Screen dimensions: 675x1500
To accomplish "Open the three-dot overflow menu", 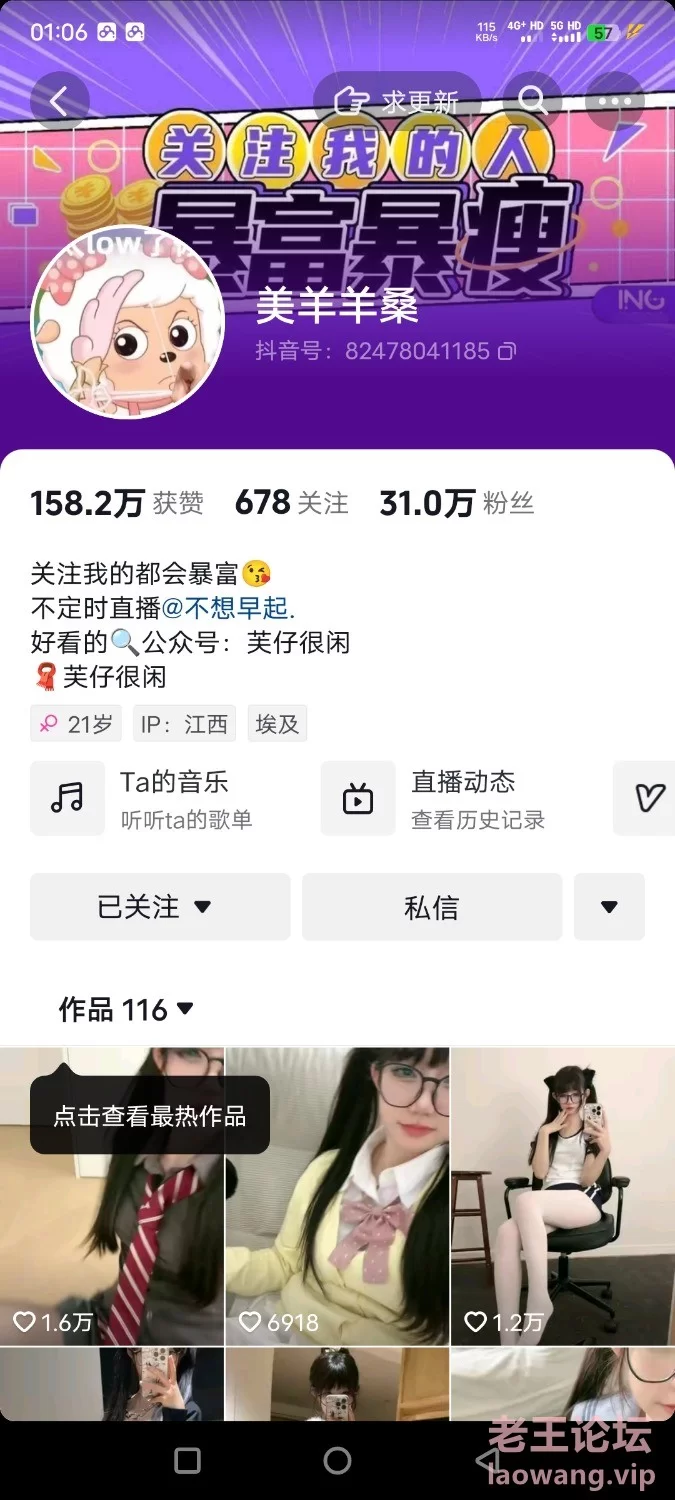I will tap(613, 101).
